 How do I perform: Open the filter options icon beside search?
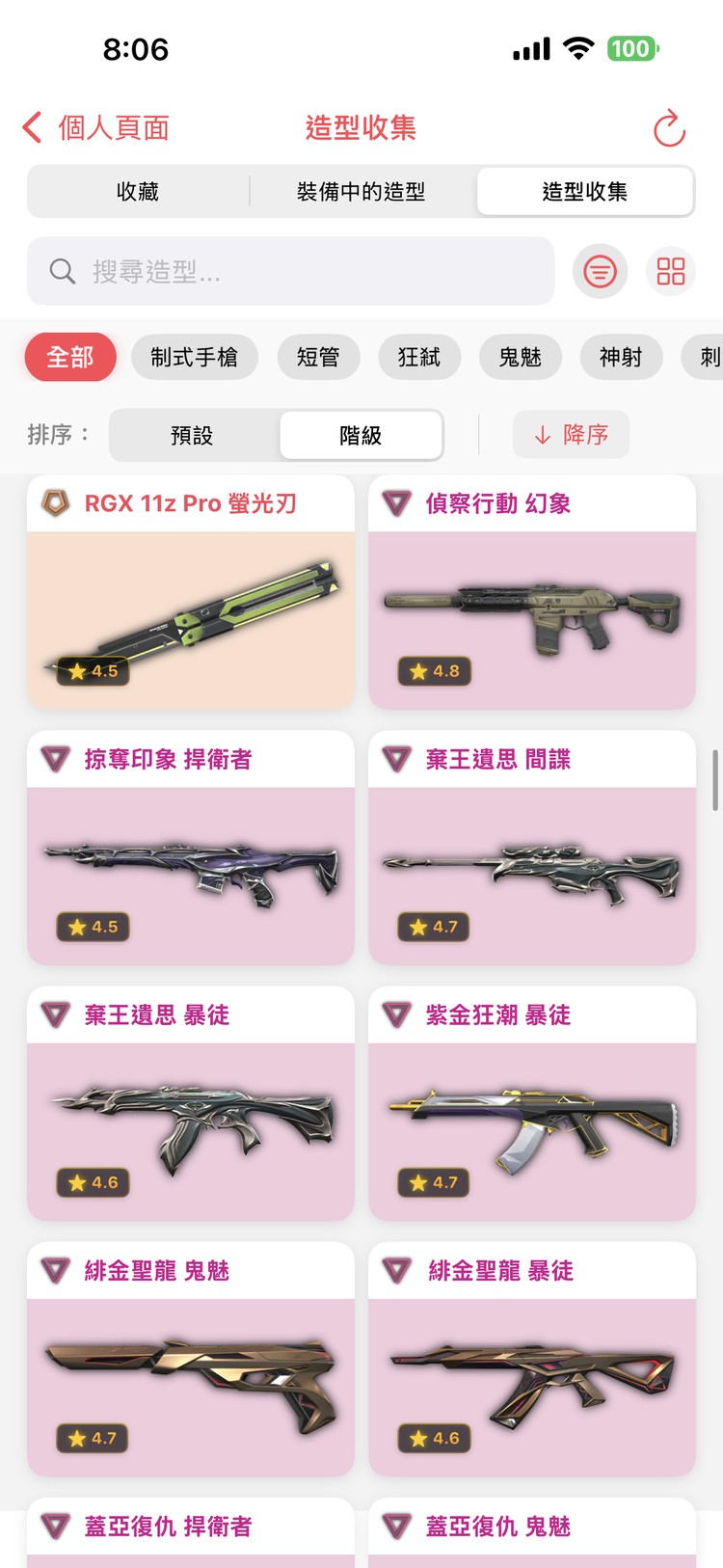tap(600, 271)
